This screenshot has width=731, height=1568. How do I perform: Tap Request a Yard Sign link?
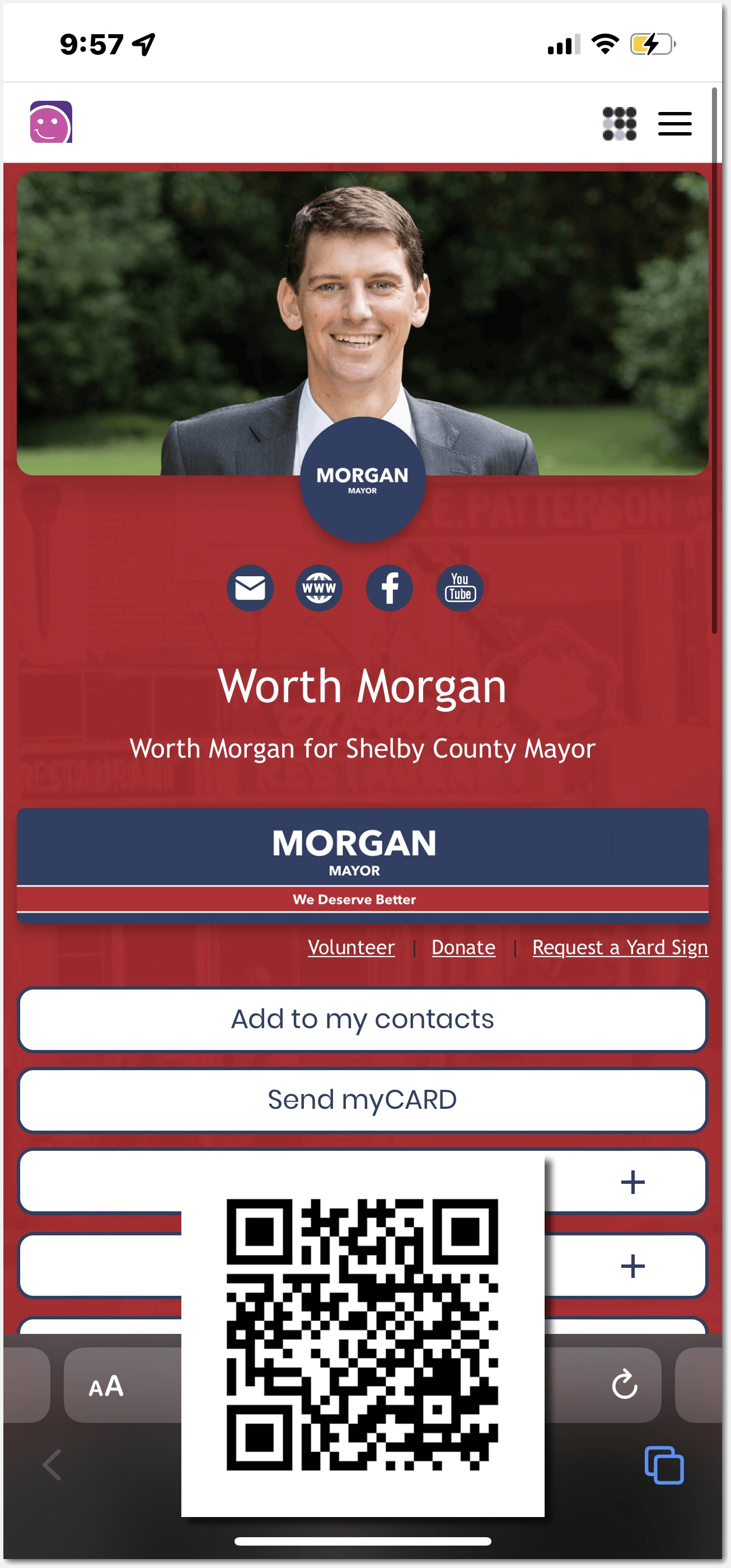coord(620,947)
